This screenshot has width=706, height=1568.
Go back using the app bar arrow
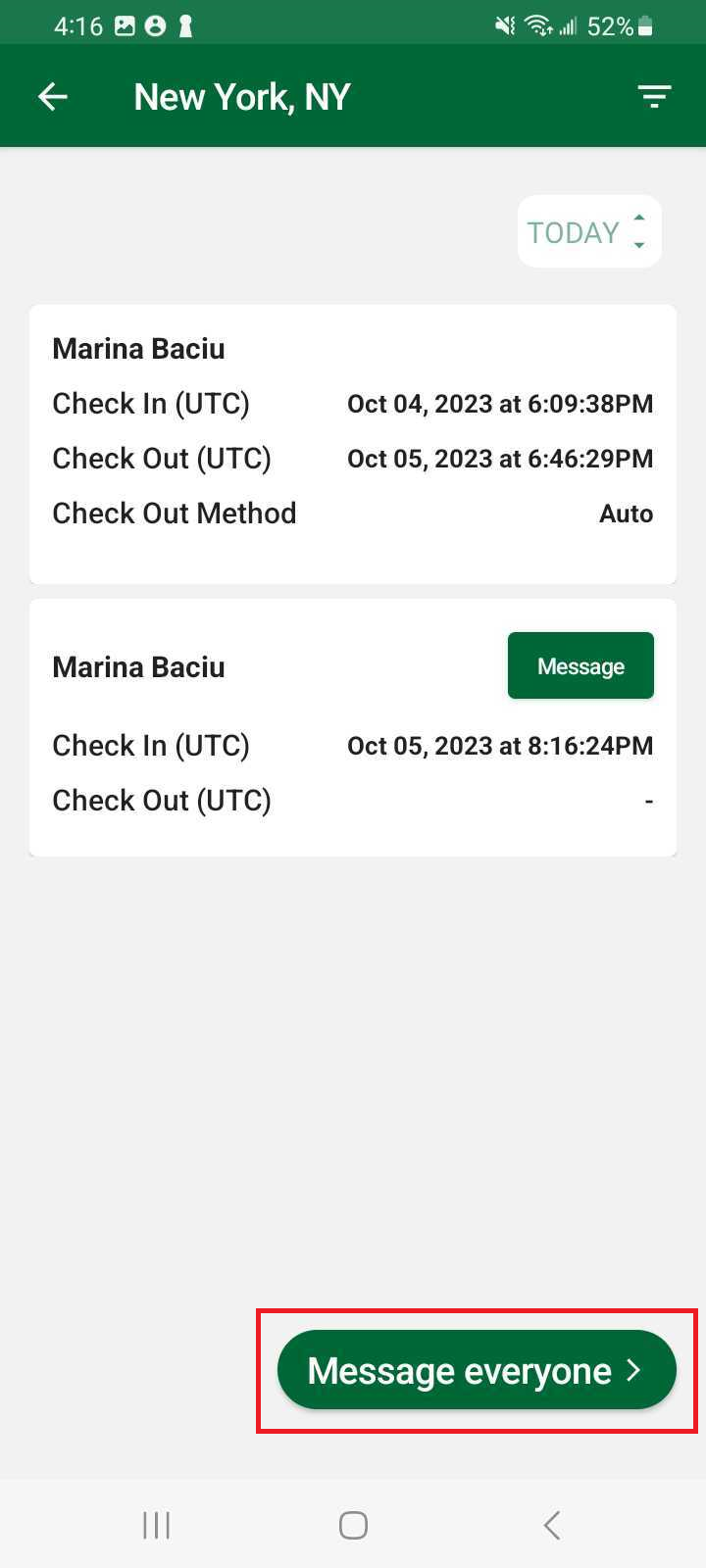[53, 96]
